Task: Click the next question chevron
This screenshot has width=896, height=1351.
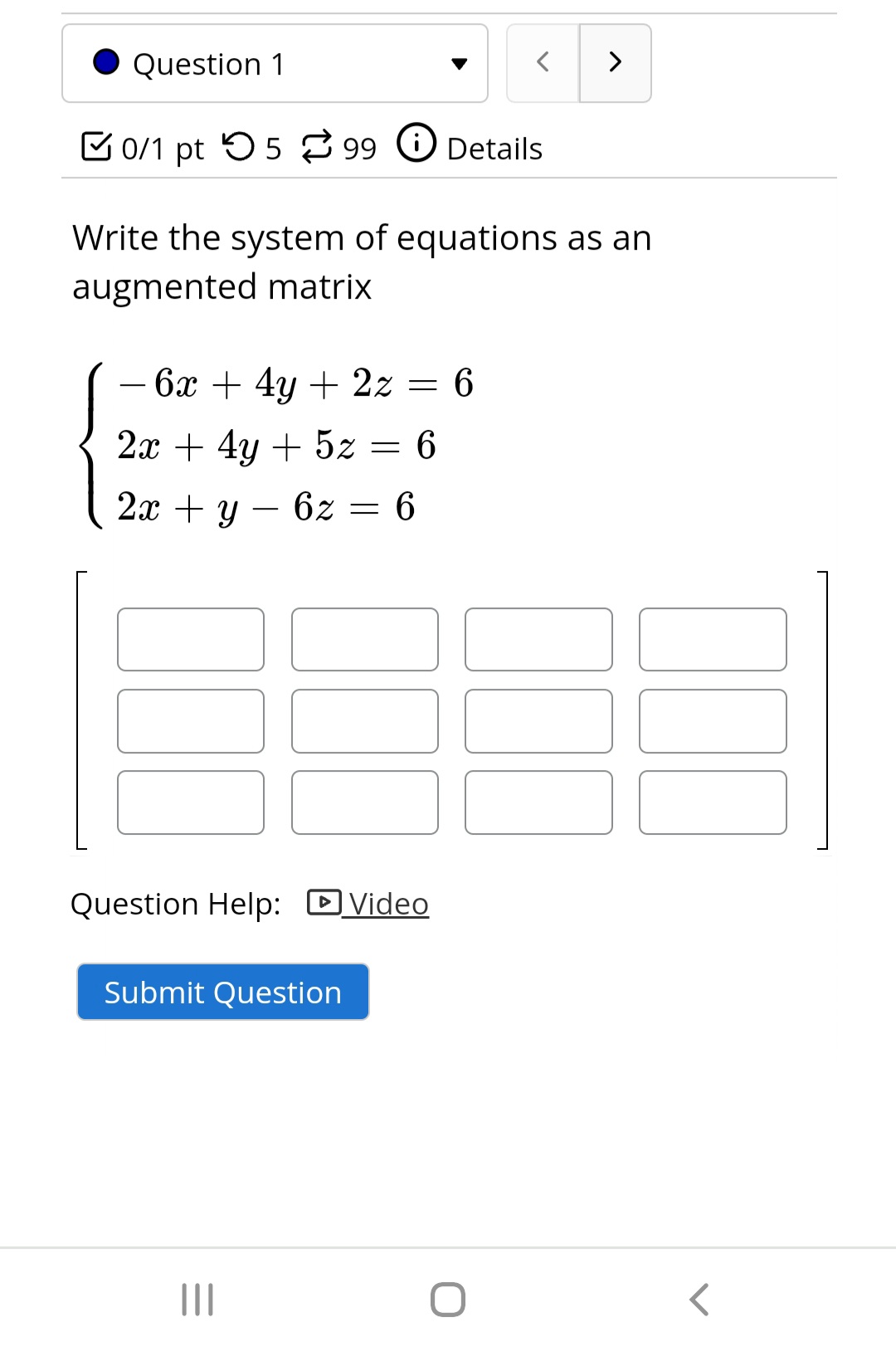Action: (615, 62)
